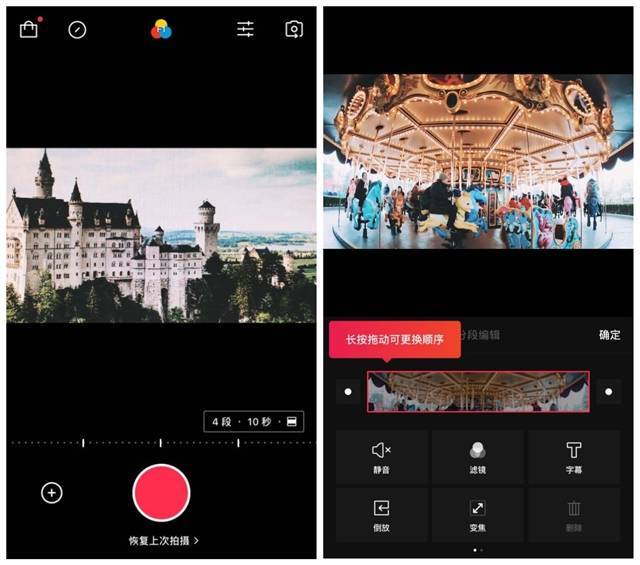Open the shop bag icon
This screenshot has height=565, width=640.
pyautogui.click(x=28, y=30)
